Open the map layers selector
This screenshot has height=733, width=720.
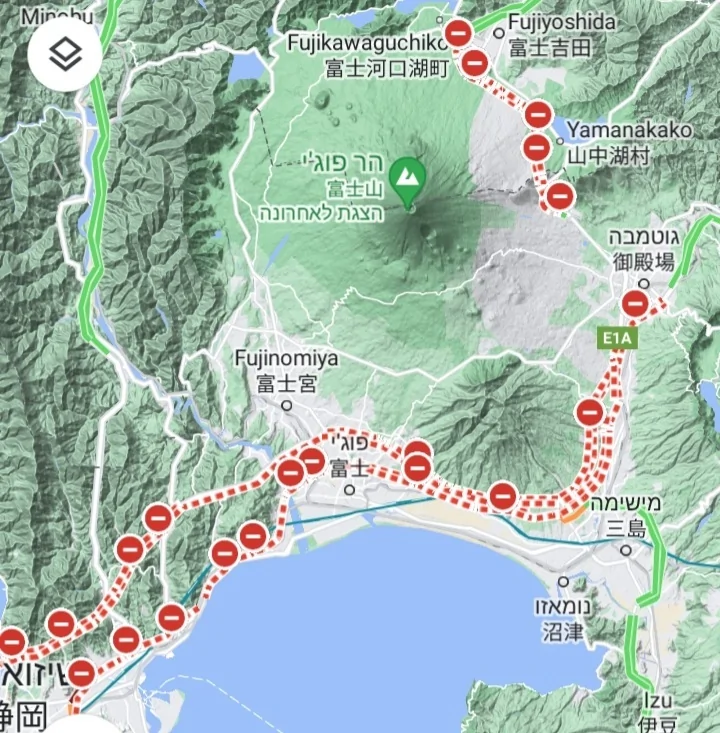(x=65, y=55)
